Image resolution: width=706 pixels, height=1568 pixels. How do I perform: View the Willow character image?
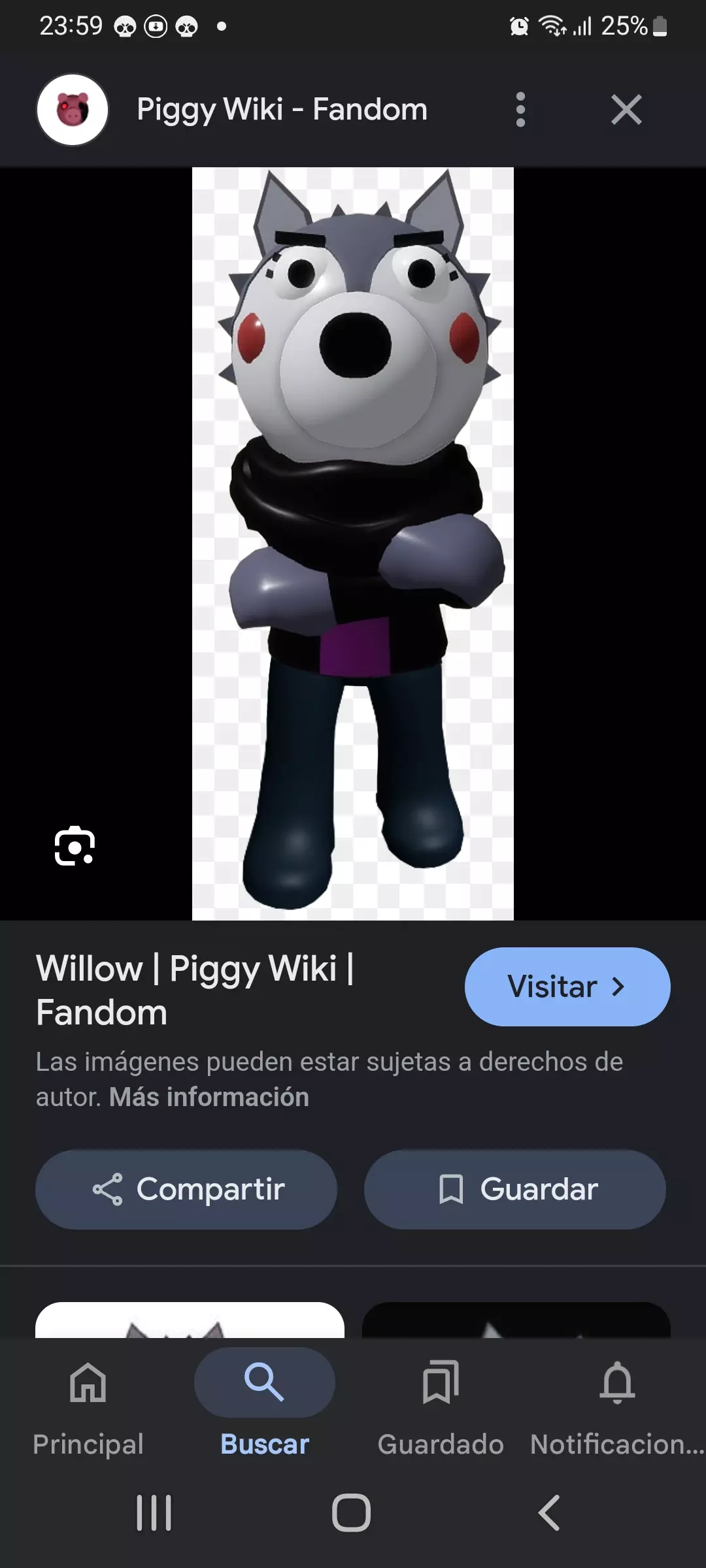[x=353, y=544]
